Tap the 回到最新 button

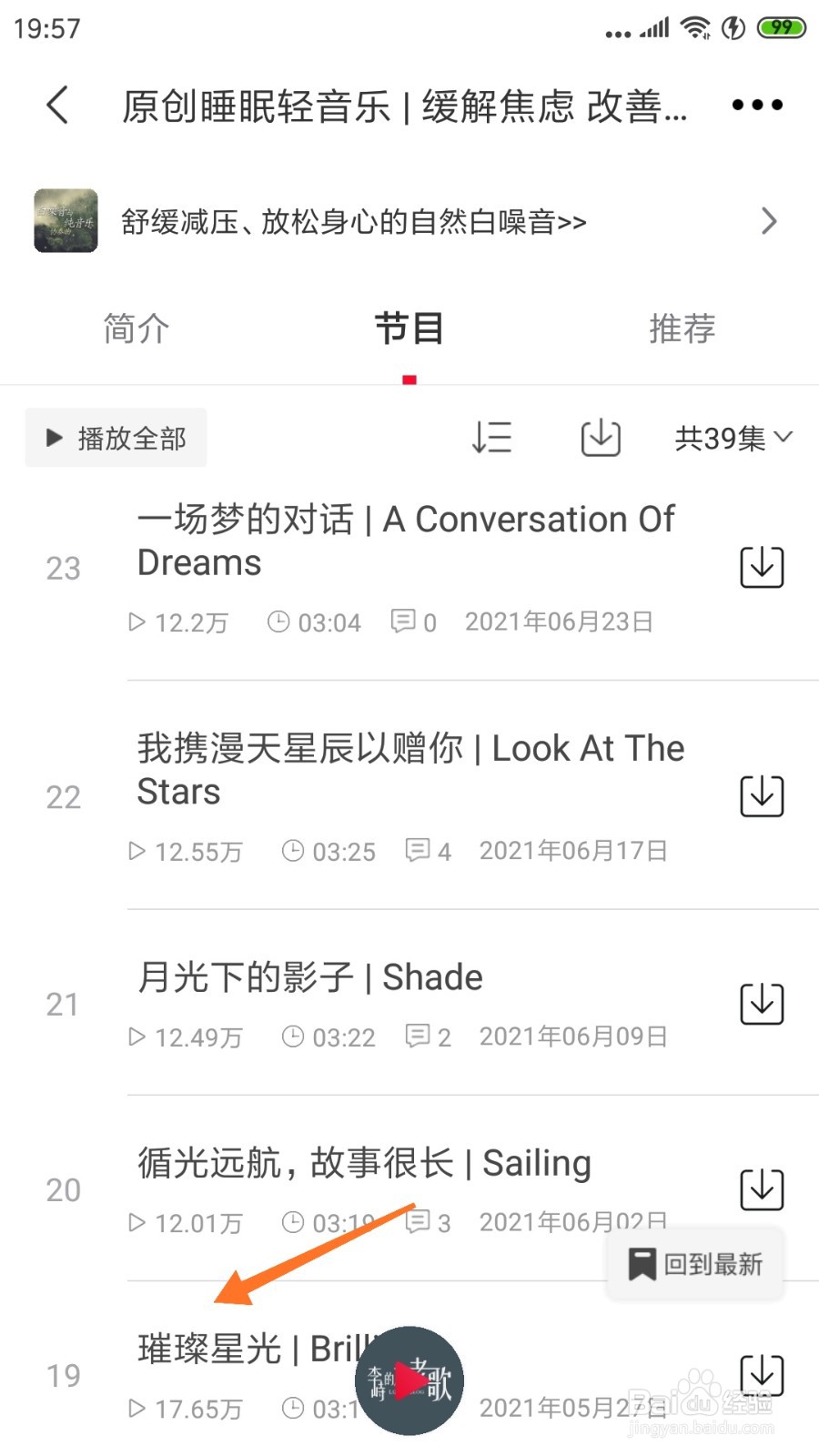tap(694, 1263)
